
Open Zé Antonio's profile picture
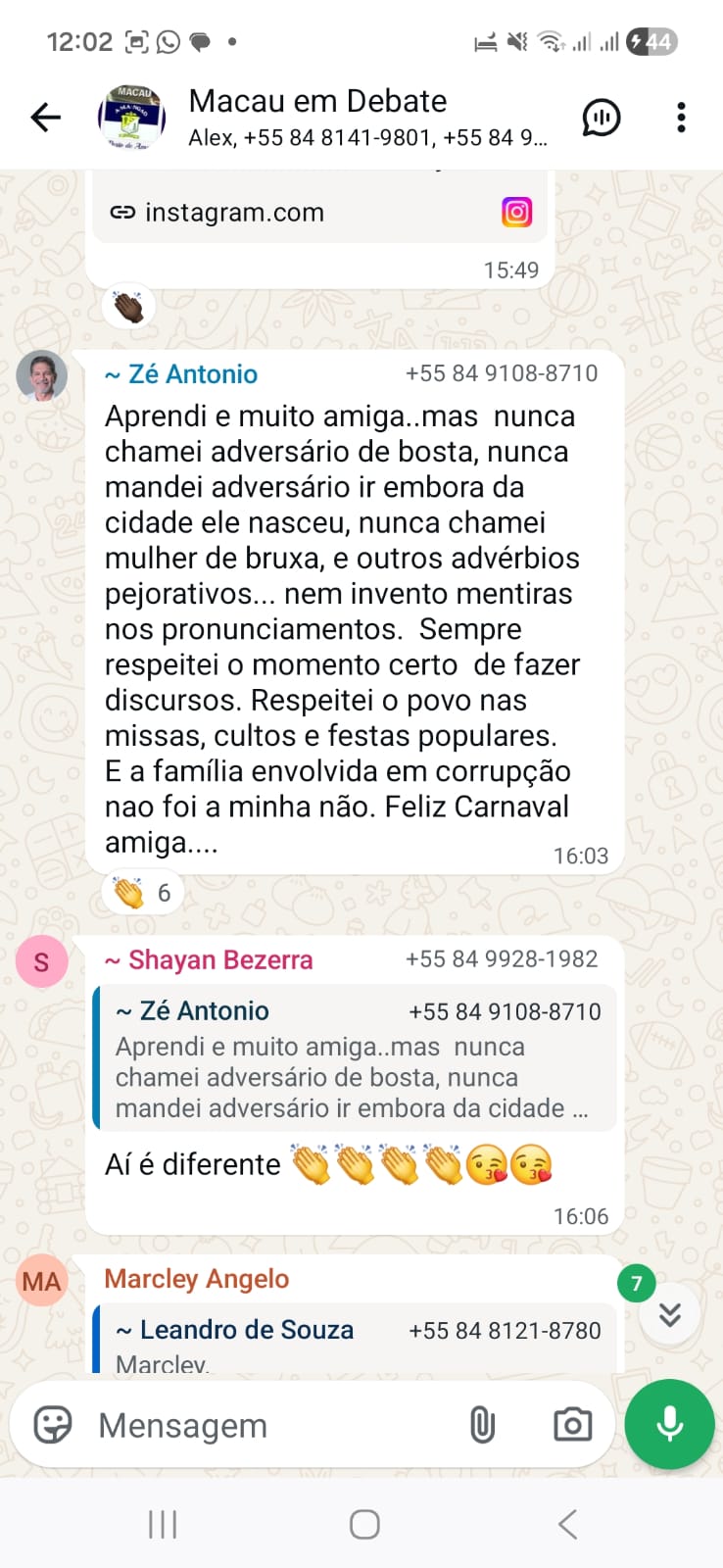[42, 376]
